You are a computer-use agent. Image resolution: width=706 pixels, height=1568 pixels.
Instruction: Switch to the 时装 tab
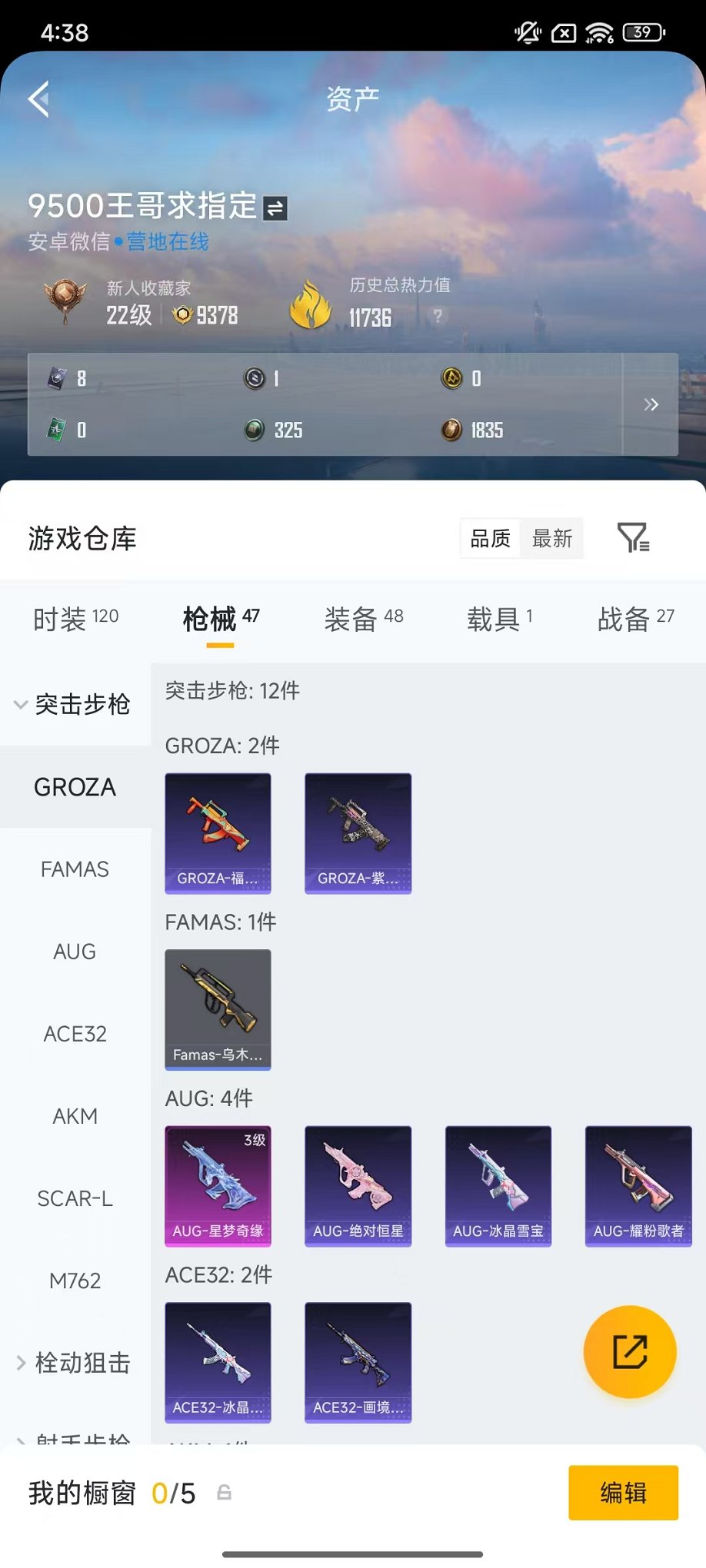click(75, 619)
